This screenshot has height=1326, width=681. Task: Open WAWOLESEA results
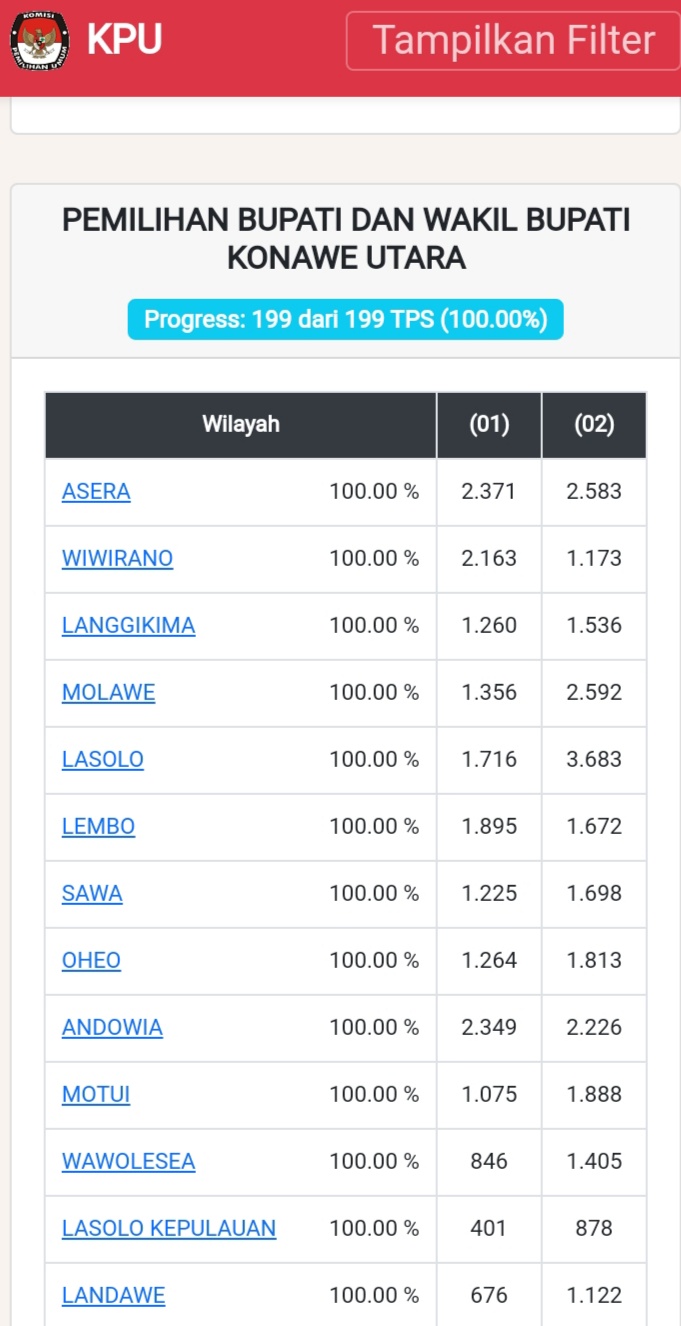click(x=128, y=1161)
